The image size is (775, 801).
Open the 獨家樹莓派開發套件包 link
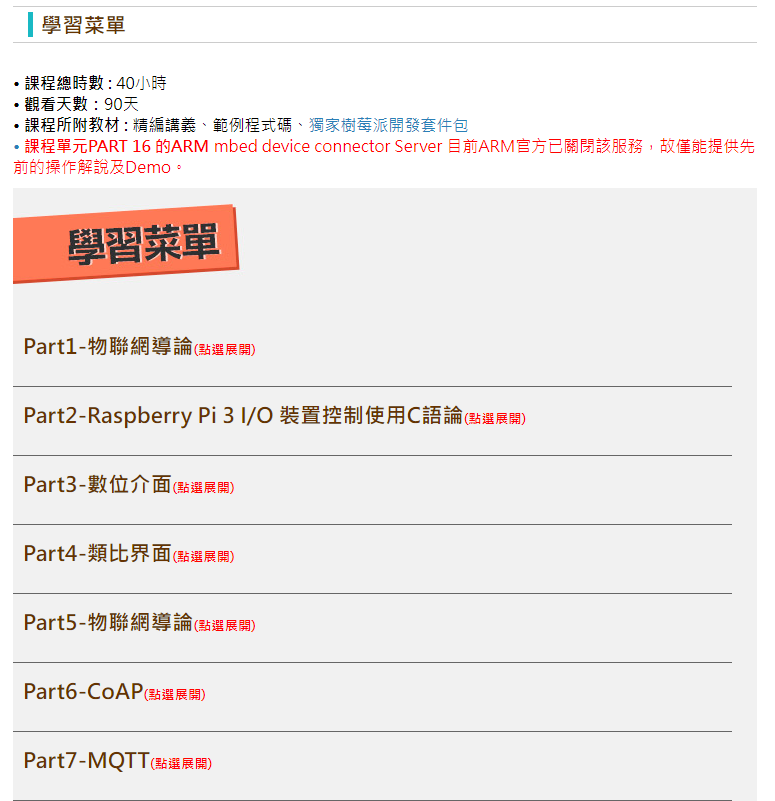click(388, 125)
